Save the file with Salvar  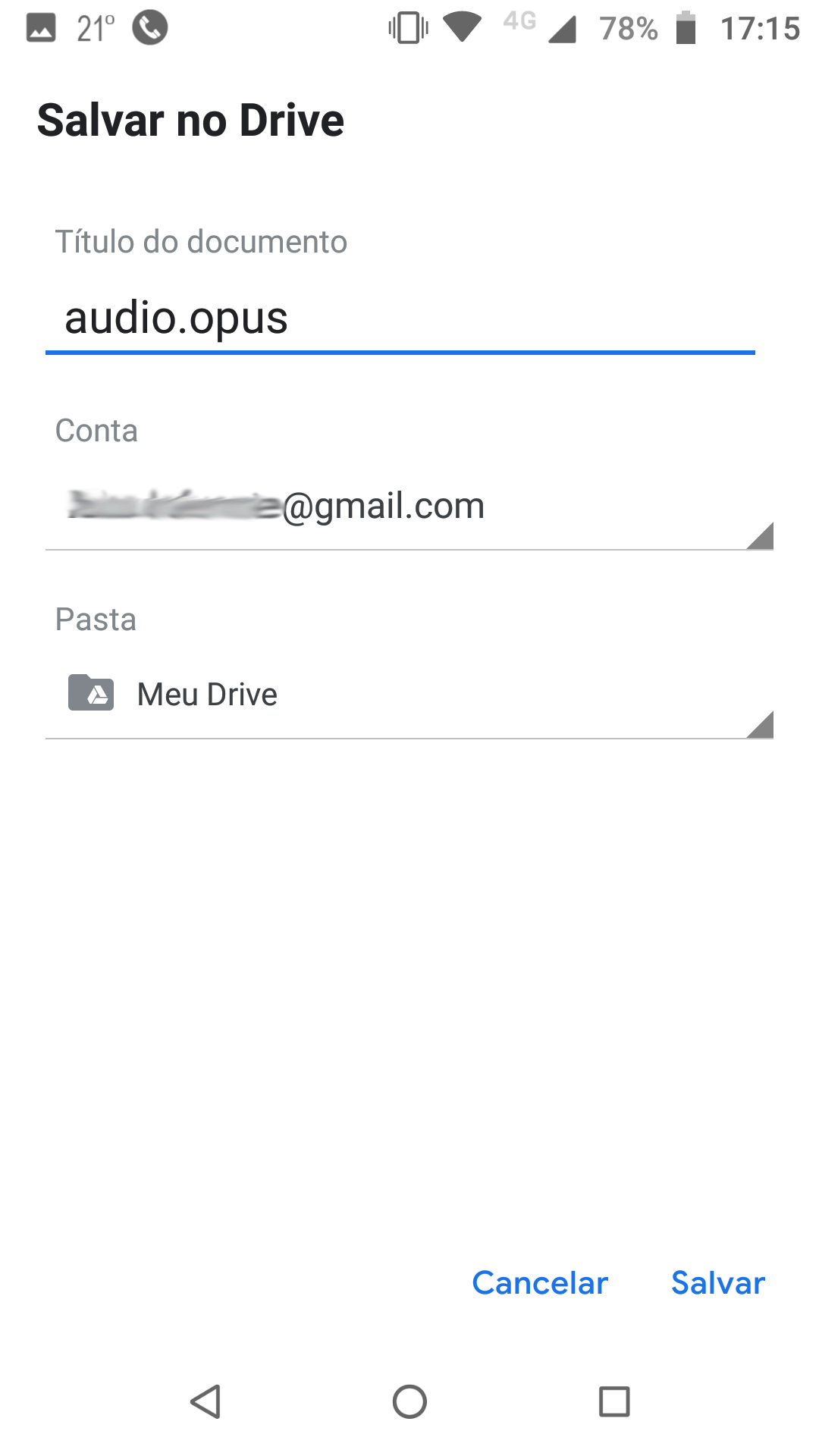(x=718, y=1283)
